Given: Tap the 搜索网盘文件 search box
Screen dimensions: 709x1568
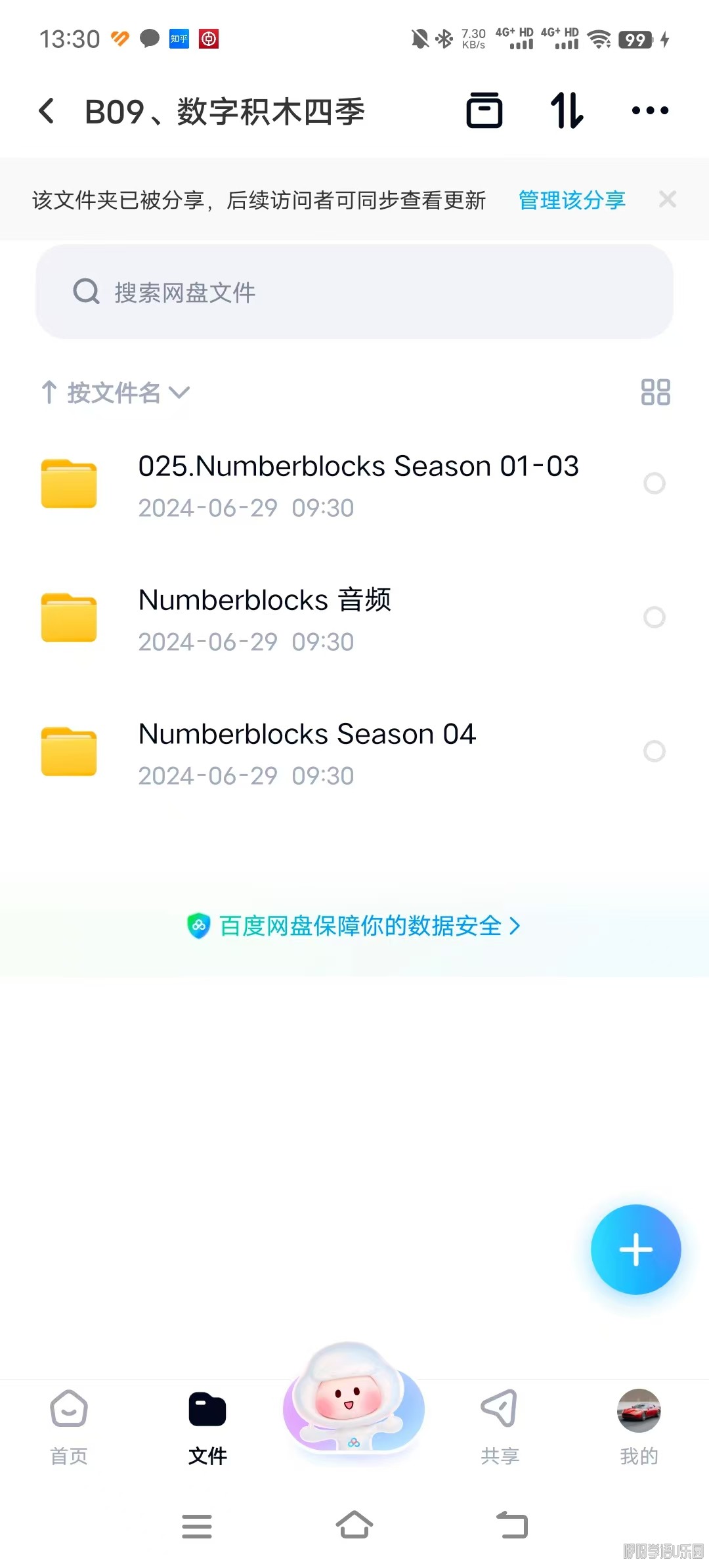Looking at the screenshot, I should click(354, 292).
